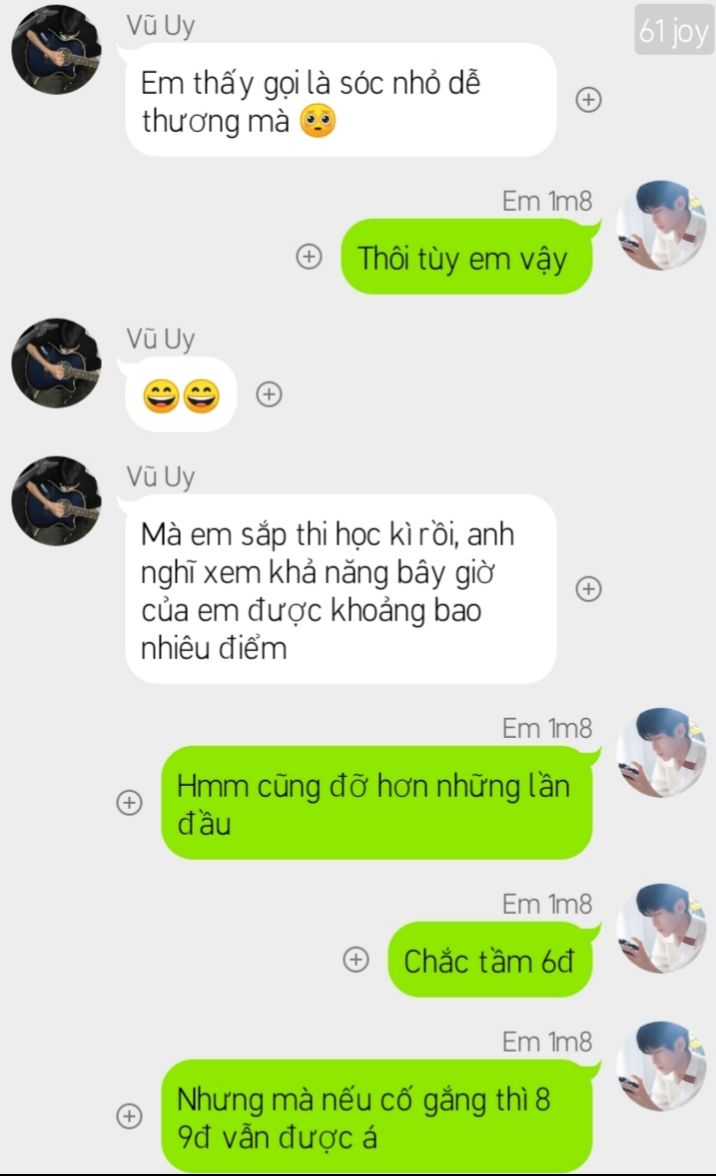716x1176 pixels.
Task: Tap the plus icon beside "sóc nhỏ dễ thương" message
Action: 589,99
